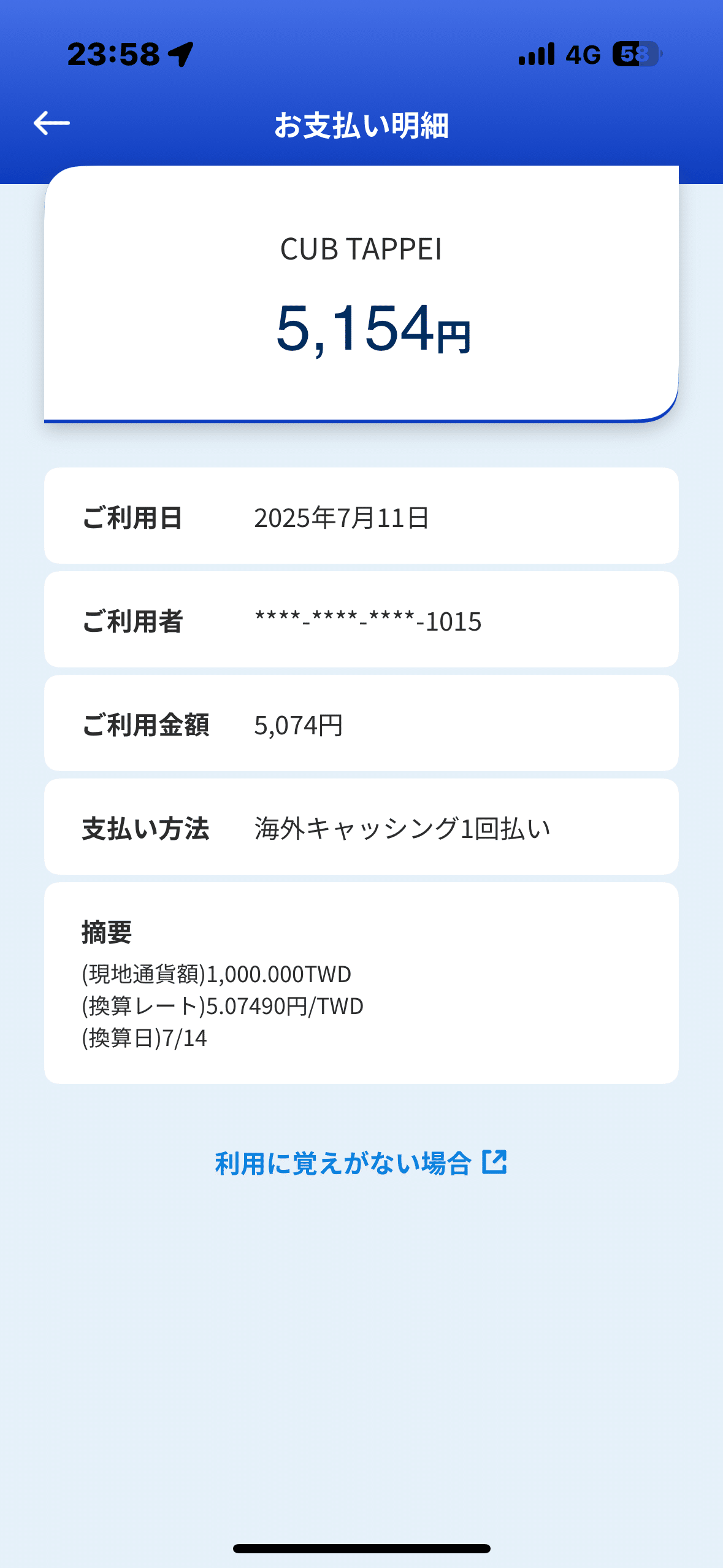Viewport: 723px width, 1568px height.
Task: Go back from the お支払い明細 screen
Action: point(52,123)
